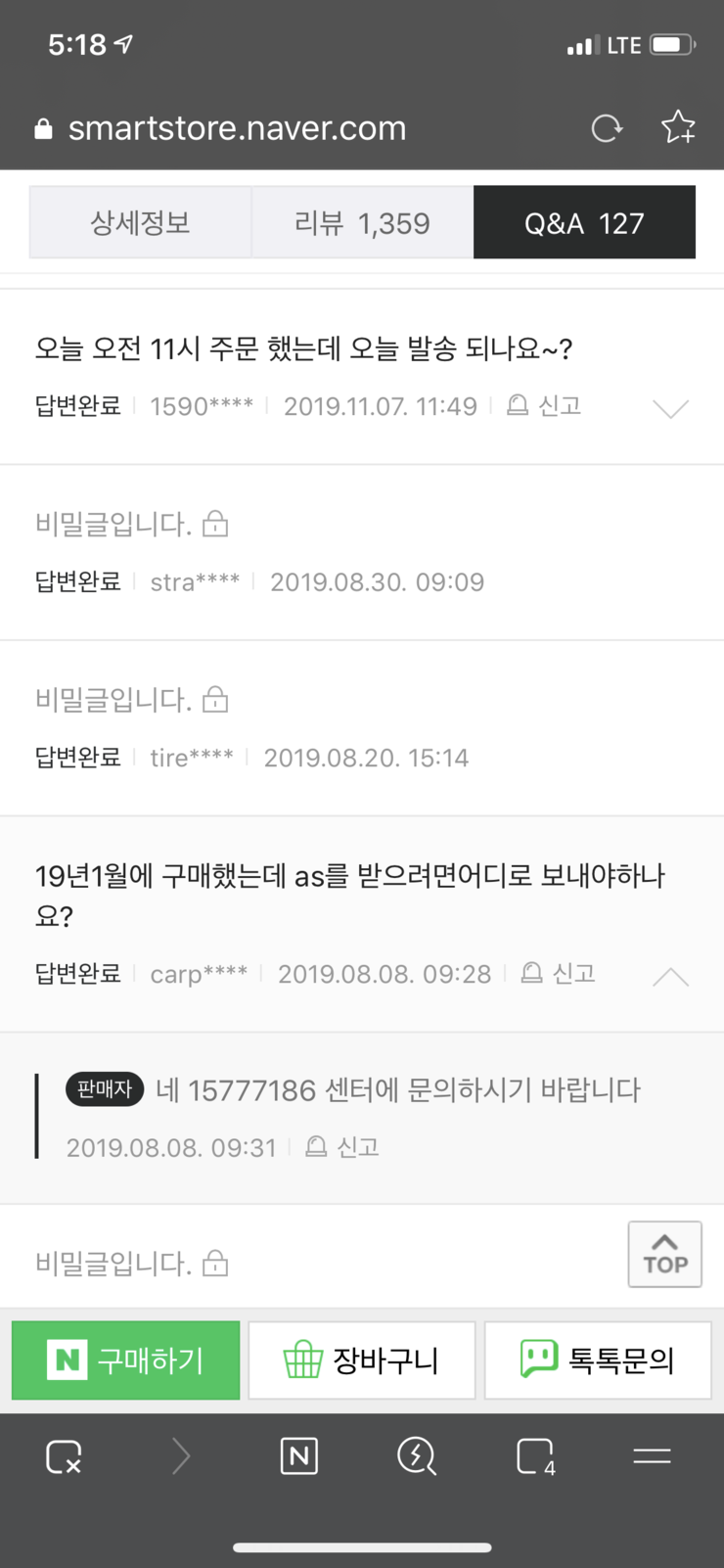Jump to top with the TOP button
724x1568 pixels.
(x=664, y=1254)
